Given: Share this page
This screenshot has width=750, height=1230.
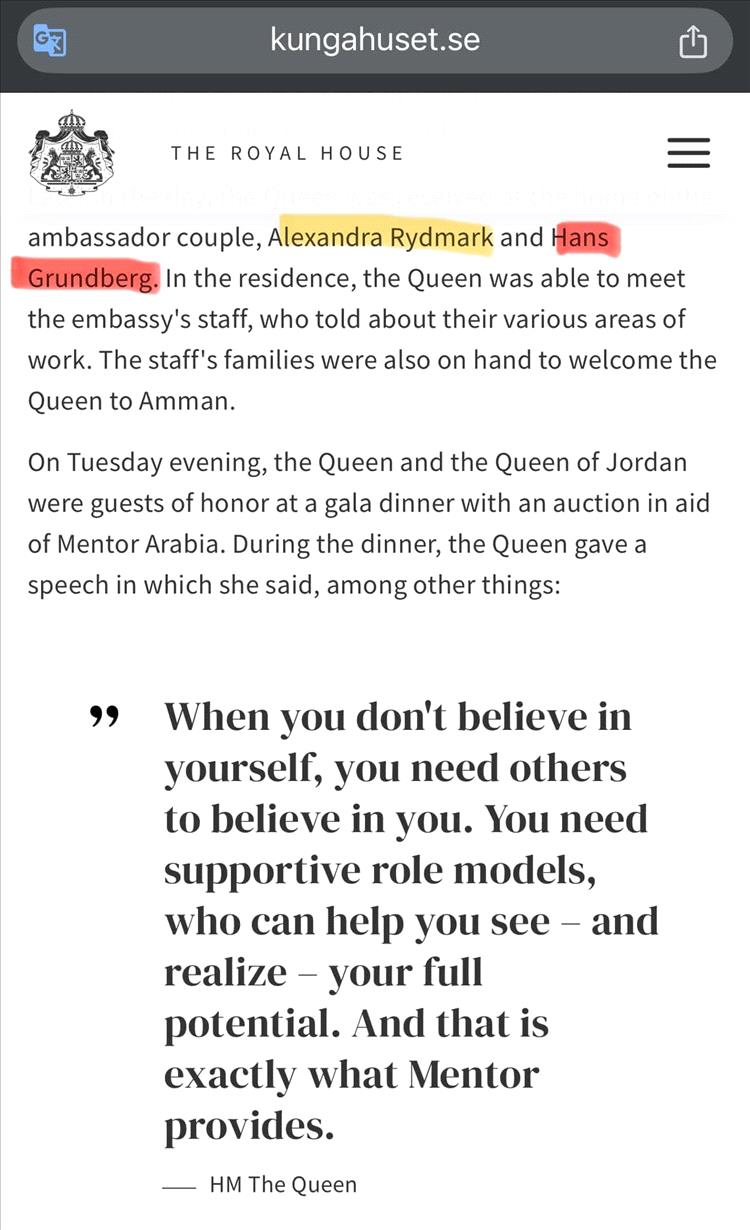Looking at the screenshot, I should (x=693, y=41).
